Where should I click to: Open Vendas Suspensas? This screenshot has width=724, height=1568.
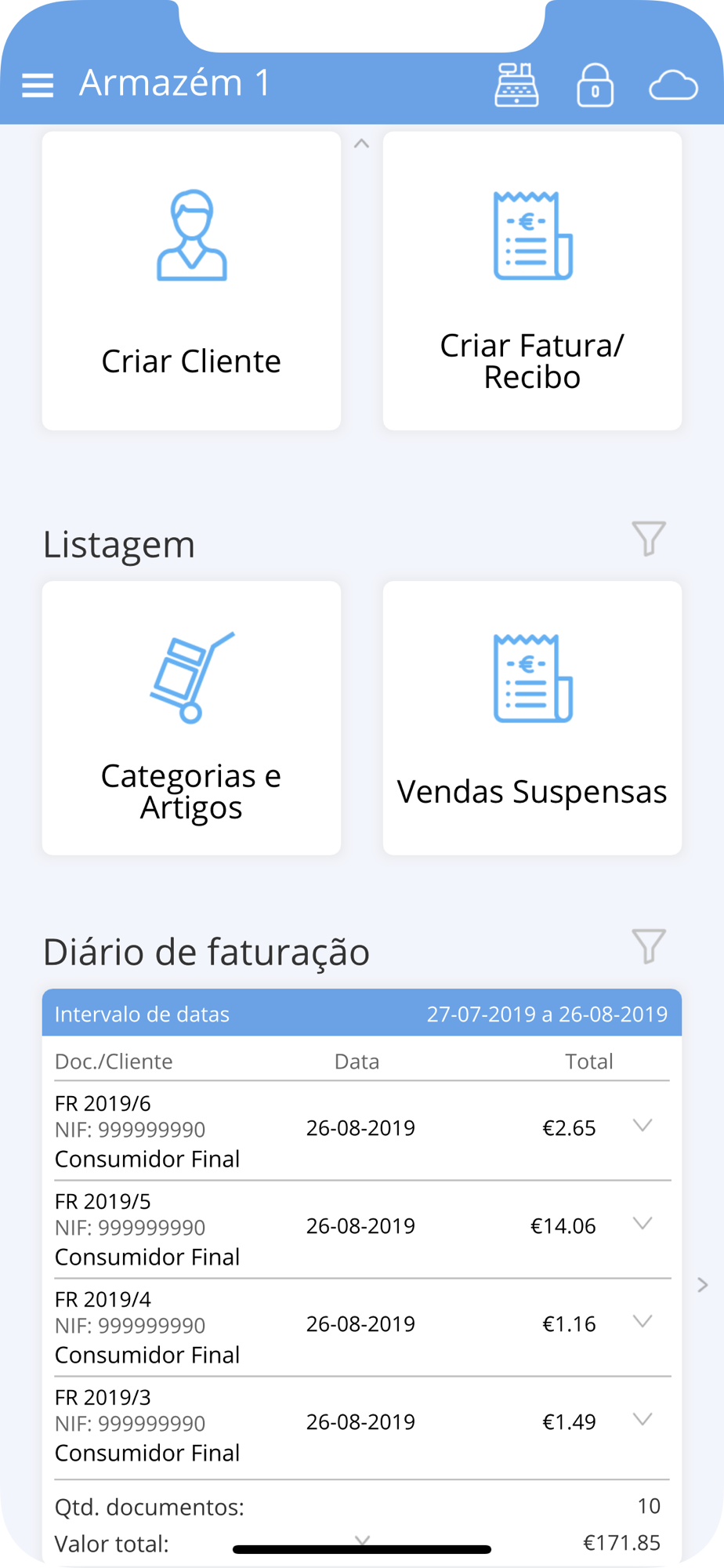[x=532, y=718]
